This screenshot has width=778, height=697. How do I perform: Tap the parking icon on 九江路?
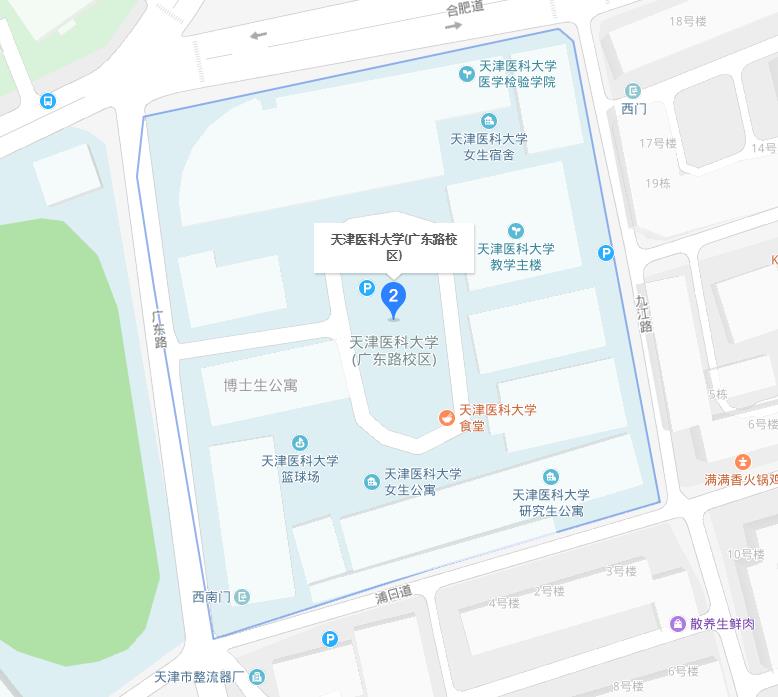tap(605, 253)
